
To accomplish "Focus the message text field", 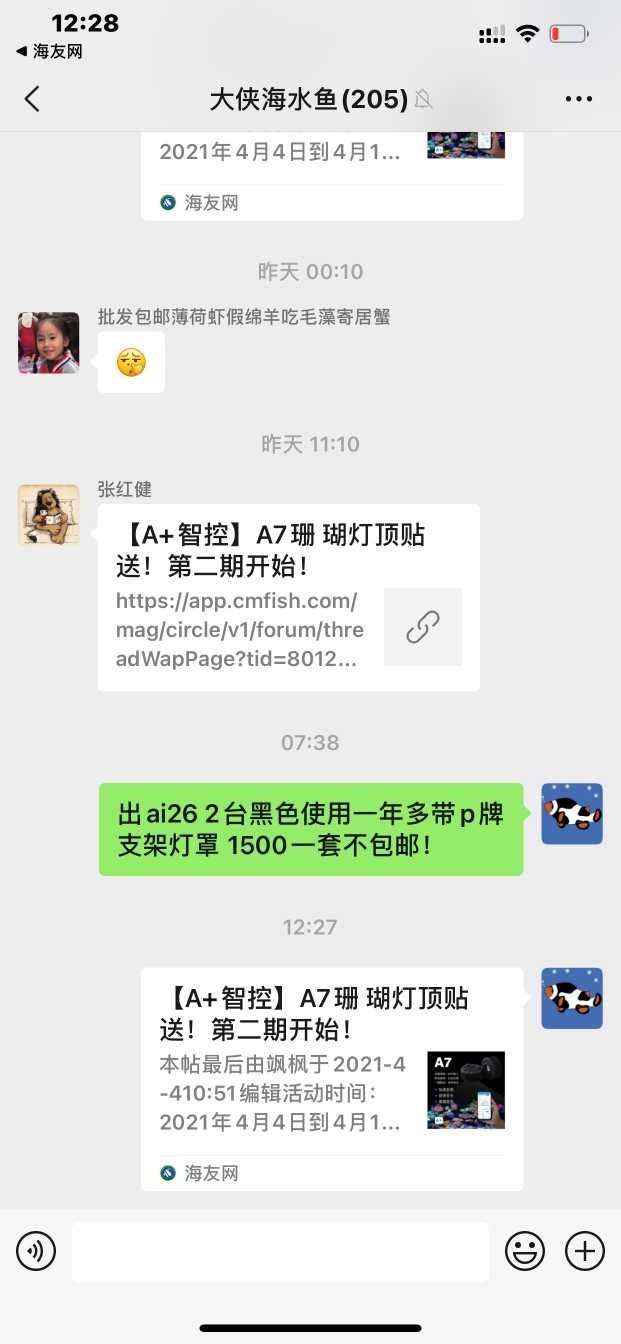I will point(280,1251).
